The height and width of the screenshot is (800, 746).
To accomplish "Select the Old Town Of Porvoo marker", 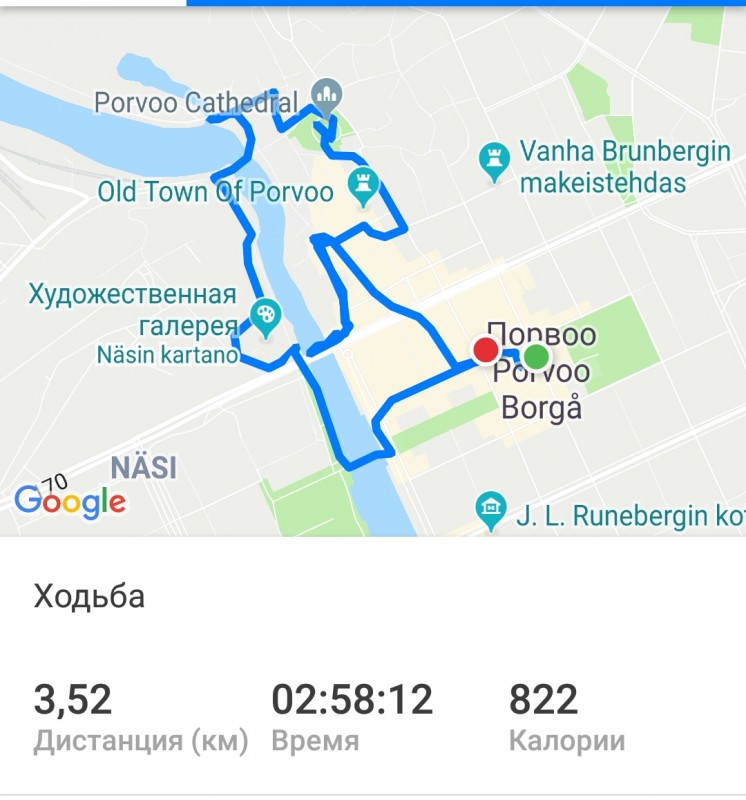I will [x=360, y=183].
